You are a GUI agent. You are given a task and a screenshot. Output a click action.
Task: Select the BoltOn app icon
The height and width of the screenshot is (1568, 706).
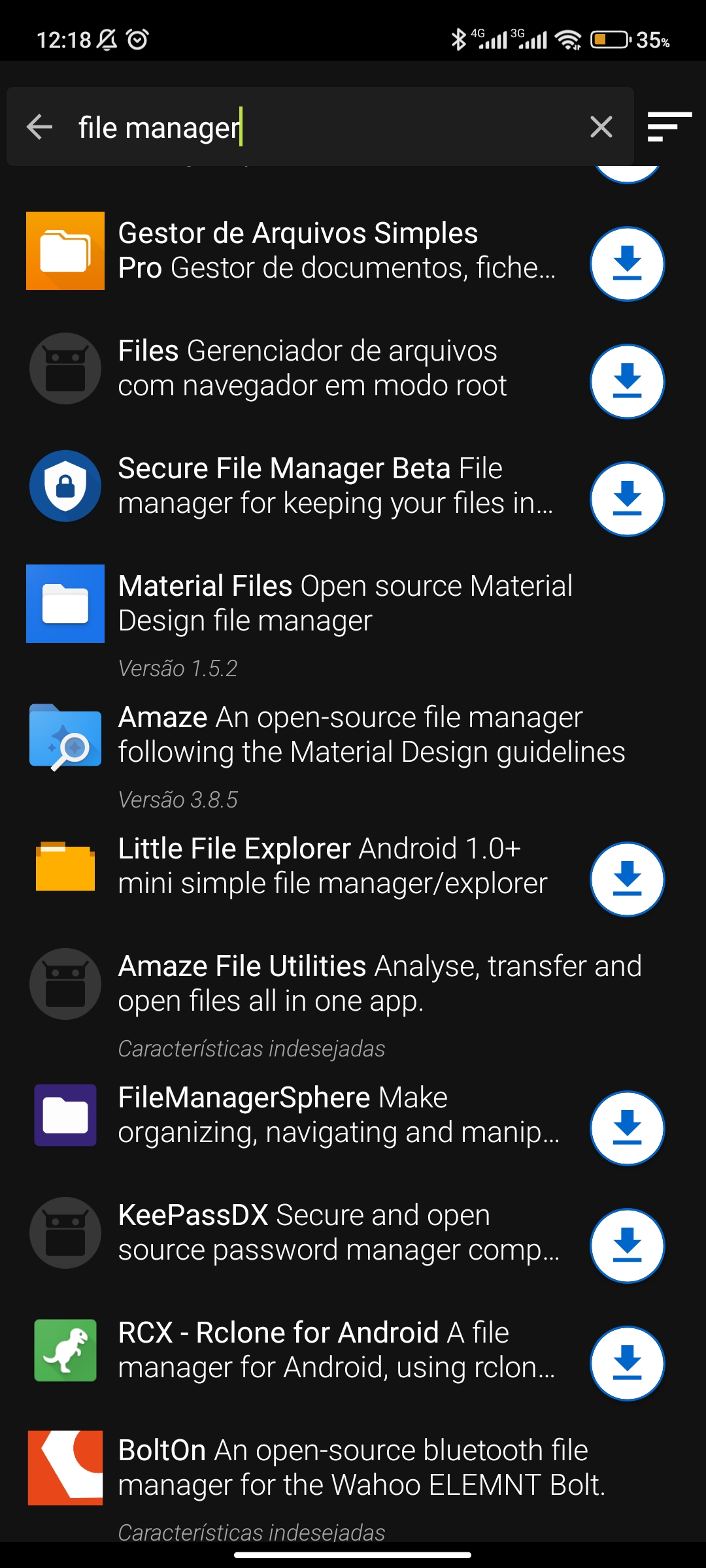tap(65, 1467)
